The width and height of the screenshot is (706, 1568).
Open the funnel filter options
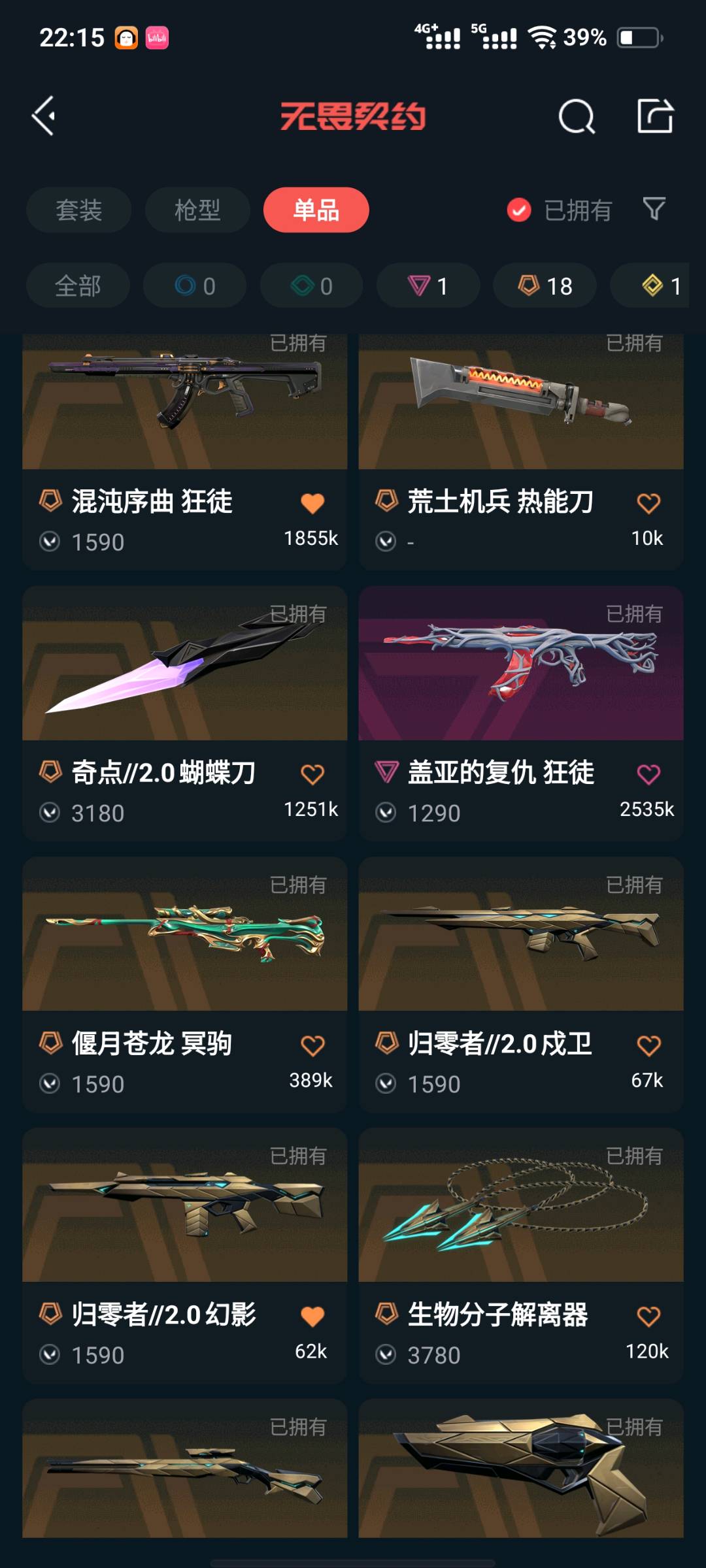click(x=654, y=209)
